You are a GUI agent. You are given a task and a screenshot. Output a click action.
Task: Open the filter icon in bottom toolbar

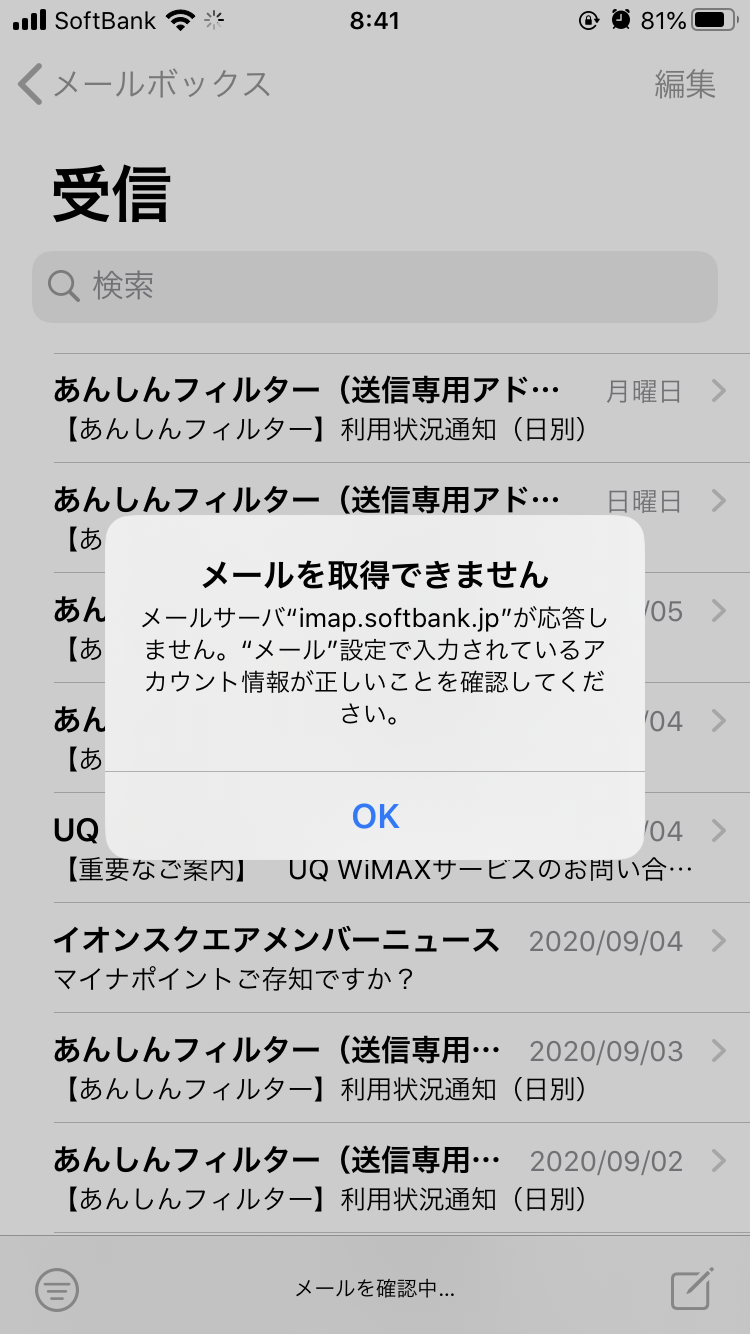(x=57, y=1289)
